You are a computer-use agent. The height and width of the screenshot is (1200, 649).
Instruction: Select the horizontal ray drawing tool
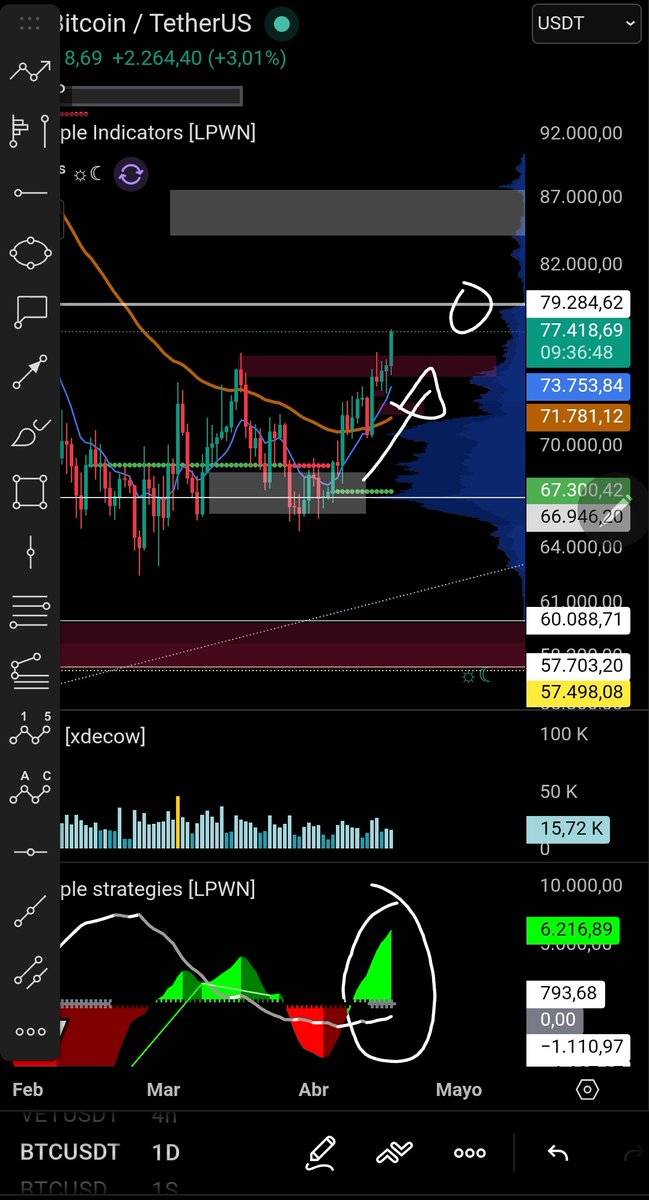(x=30, y=191)
